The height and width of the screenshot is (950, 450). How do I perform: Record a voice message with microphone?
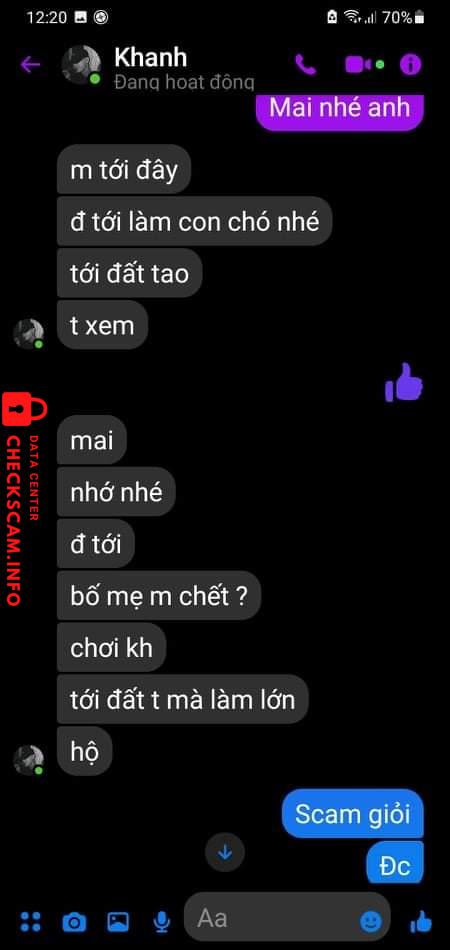(x=161, y=922)
